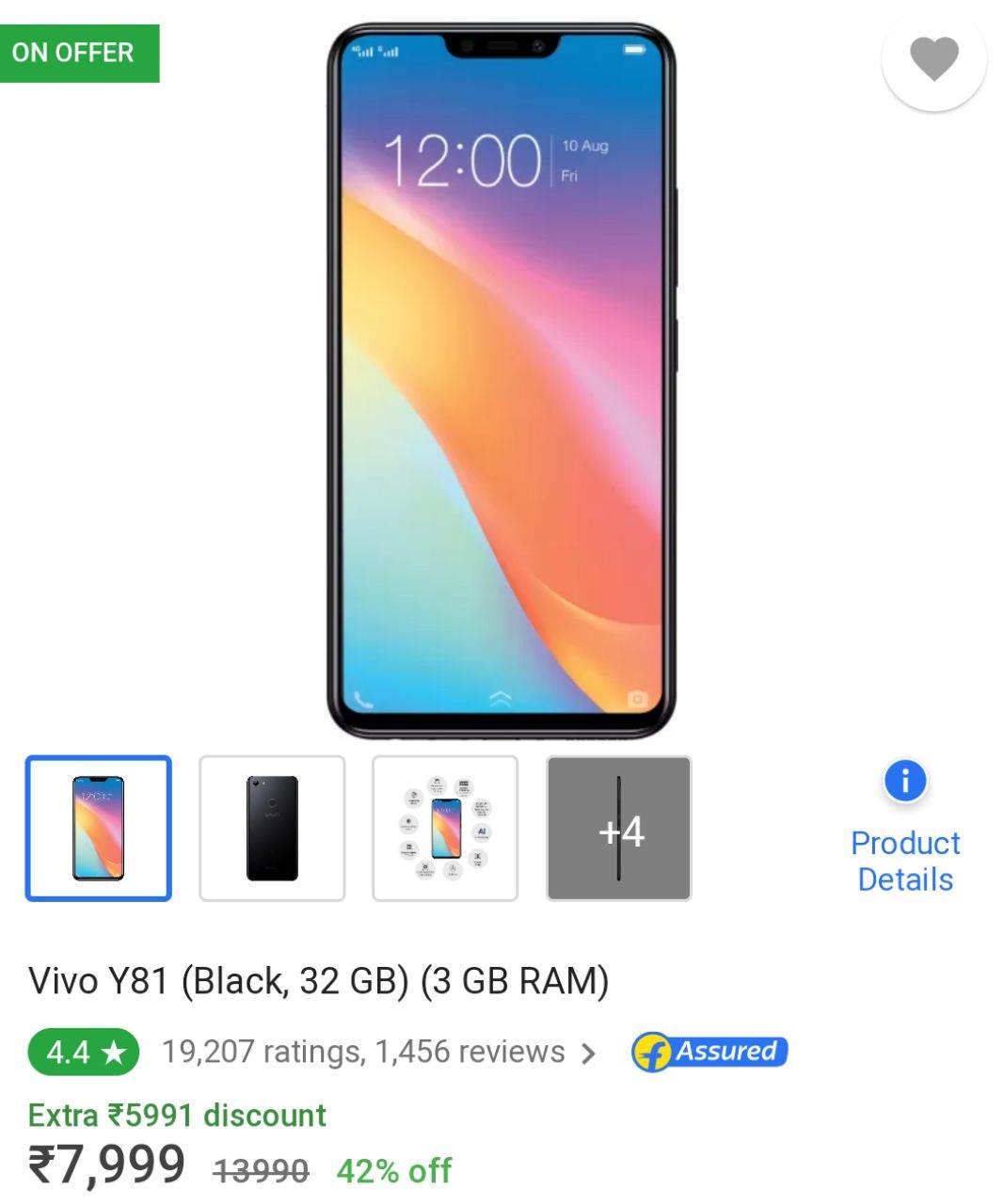The width and height of the screenshot is (1004, 1204).
Task: Open the +4 more images tile
Action: coord(619,829)
